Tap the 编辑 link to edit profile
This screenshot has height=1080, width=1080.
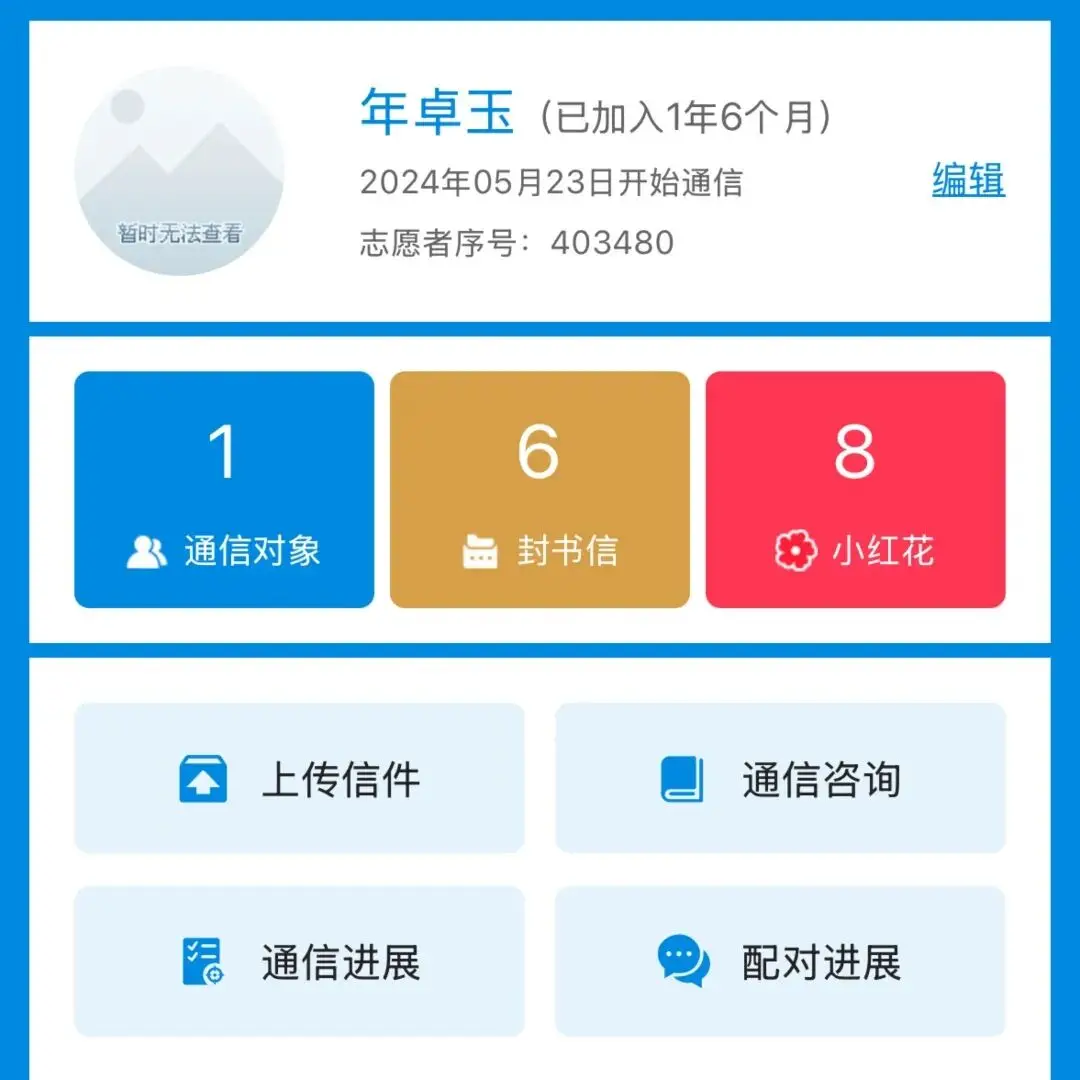[968, 180]
